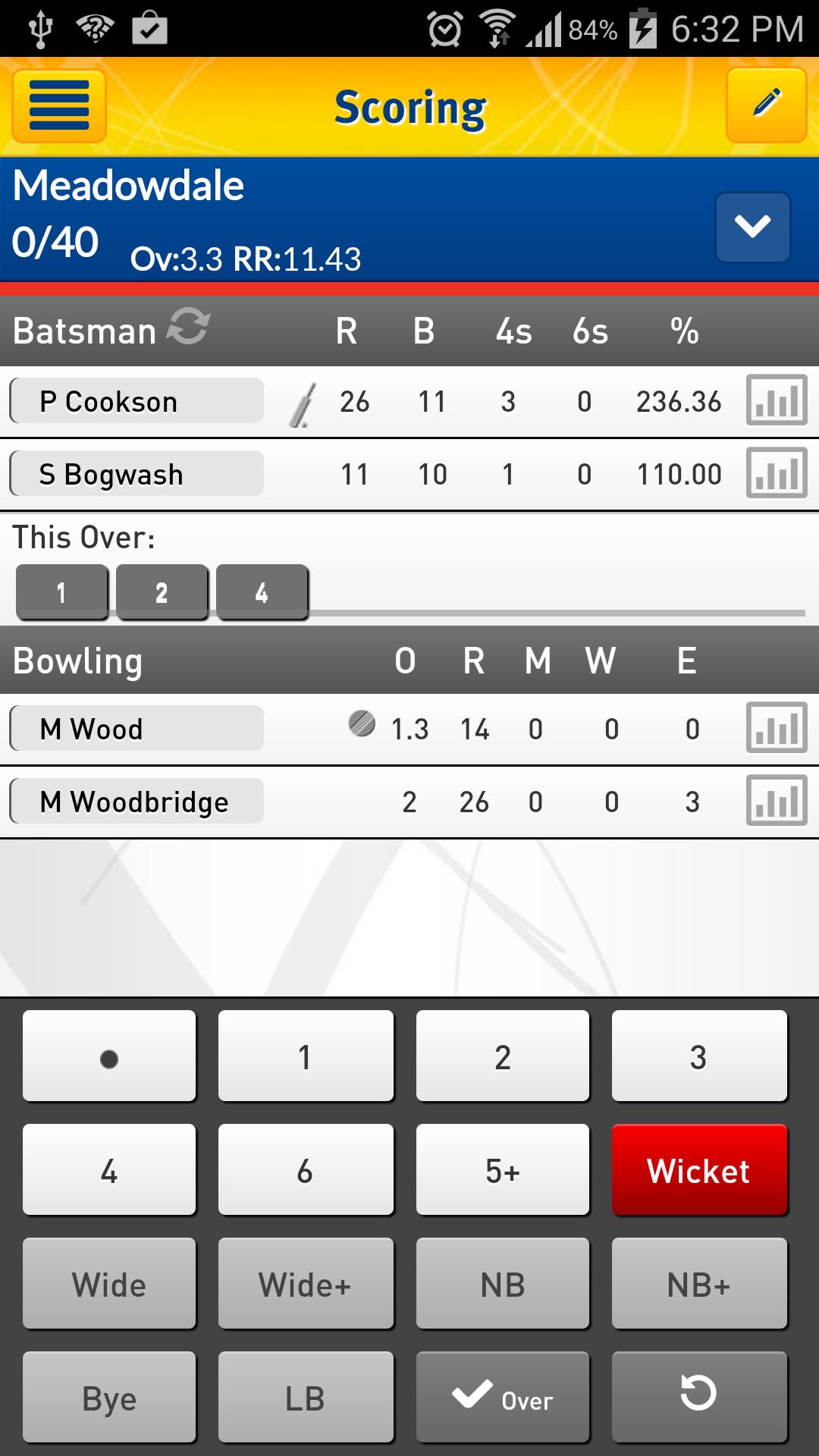
Task: Select the NB no-ball option
Action: pyautogui.click(x=502, y=1284)
